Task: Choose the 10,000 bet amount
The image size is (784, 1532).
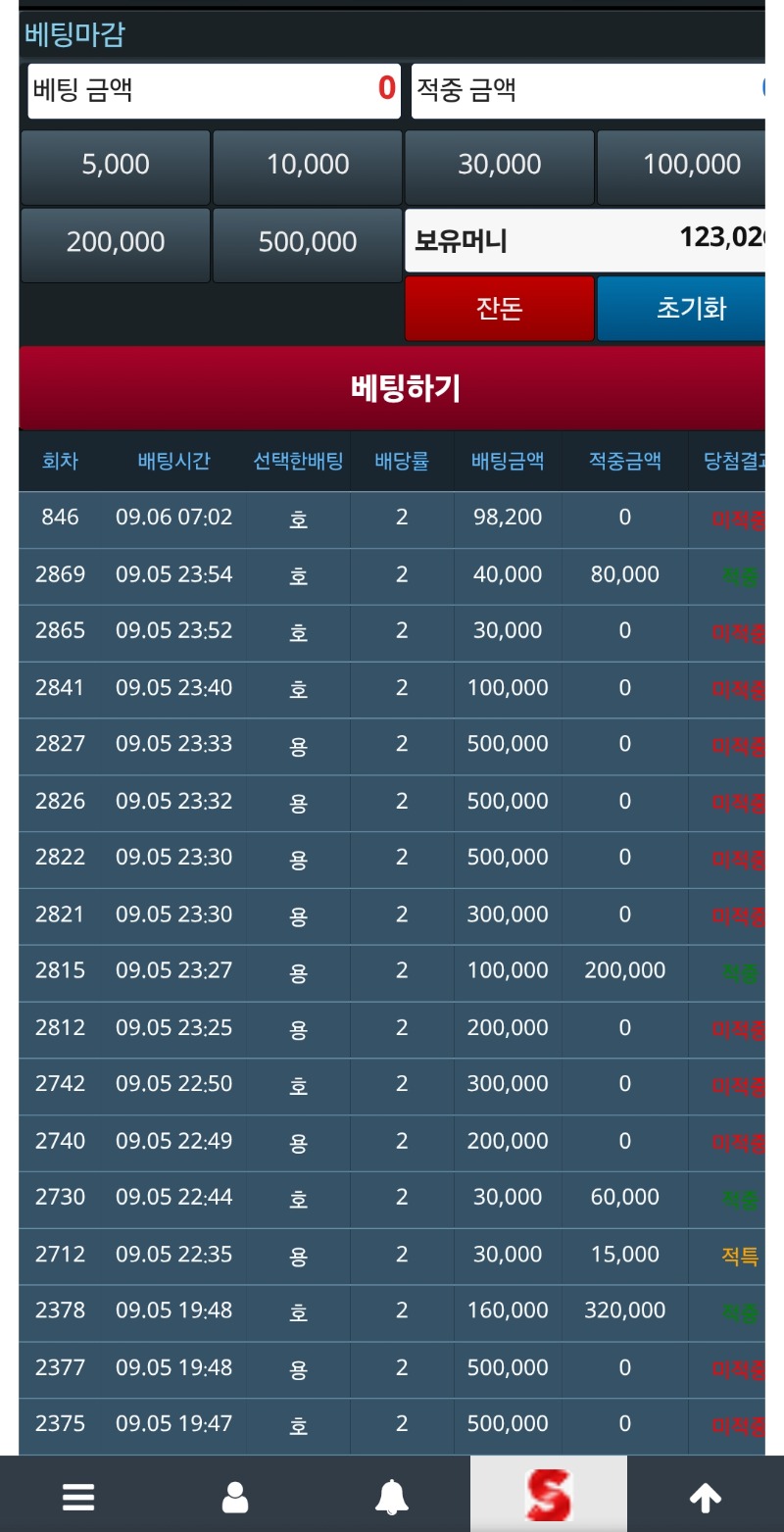Action: click(308, 167)
